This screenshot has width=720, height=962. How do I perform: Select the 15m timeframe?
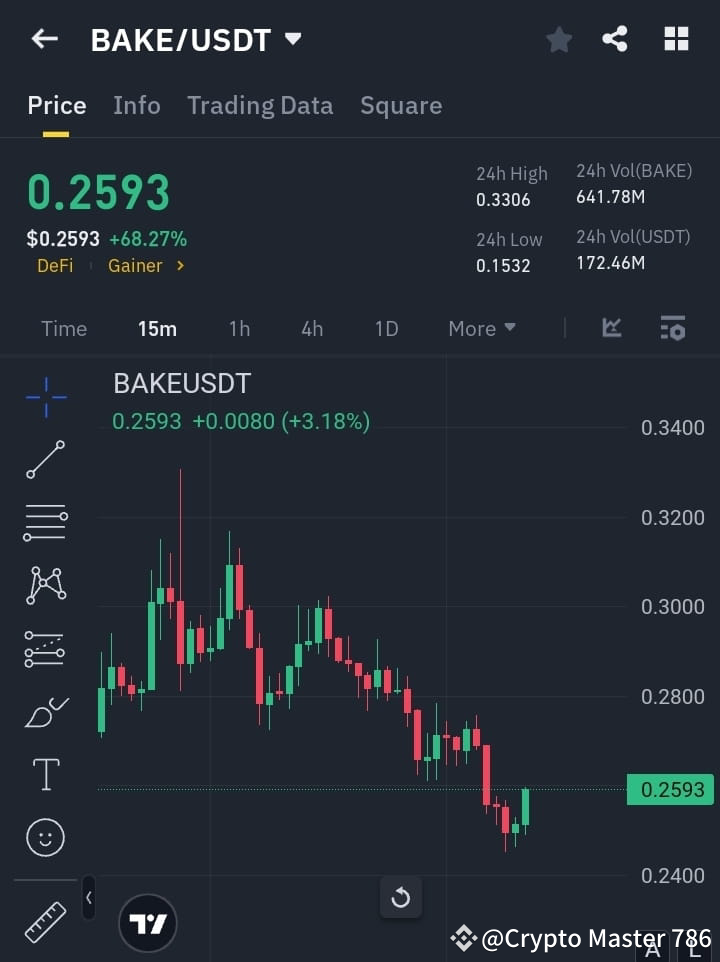point(157,328)
